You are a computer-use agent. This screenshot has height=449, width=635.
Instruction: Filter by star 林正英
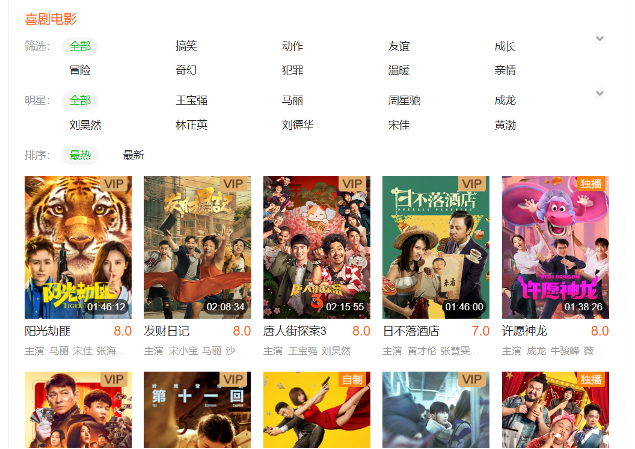point(191,125)
